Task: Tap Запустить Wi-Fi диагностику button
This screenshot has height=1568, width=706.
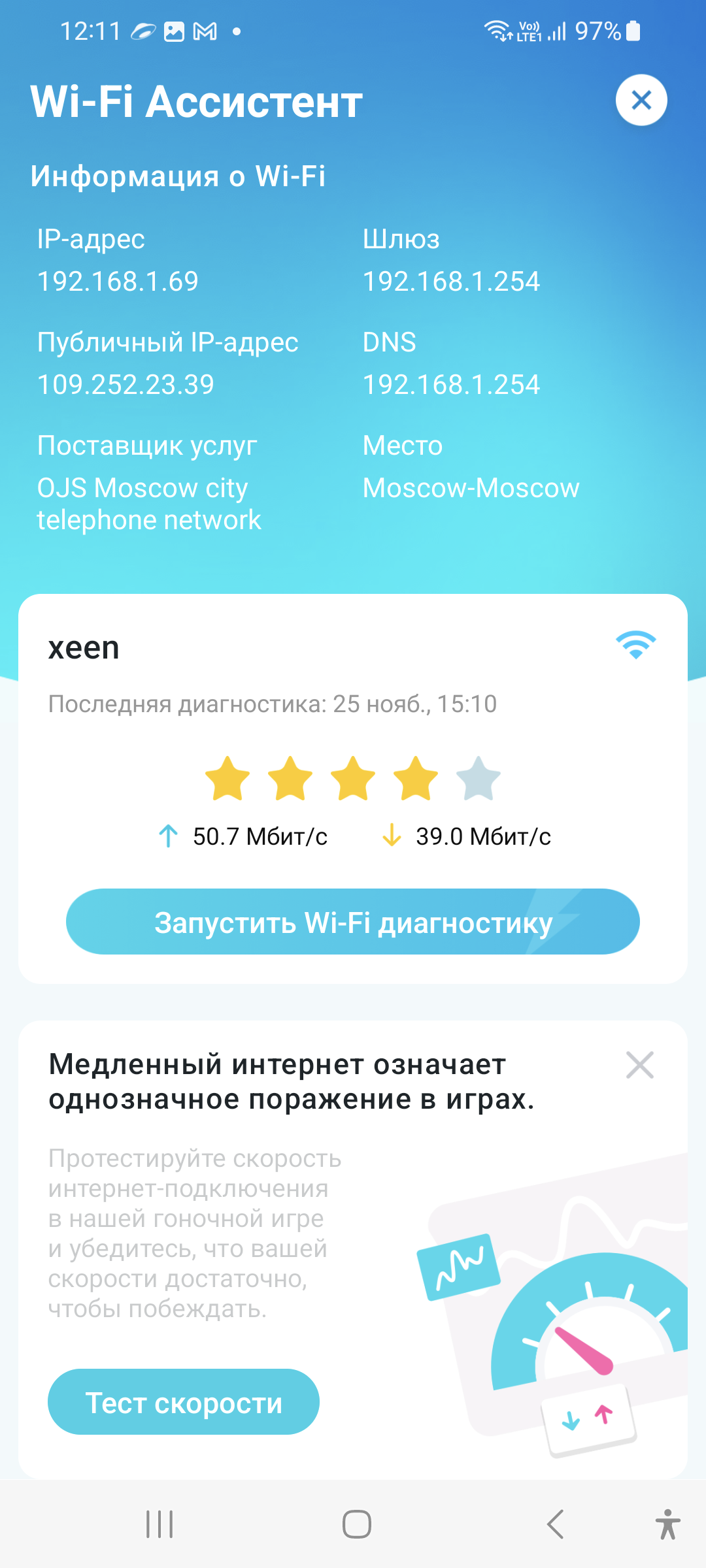Action: pyautogui.click(x=352, y=921)
